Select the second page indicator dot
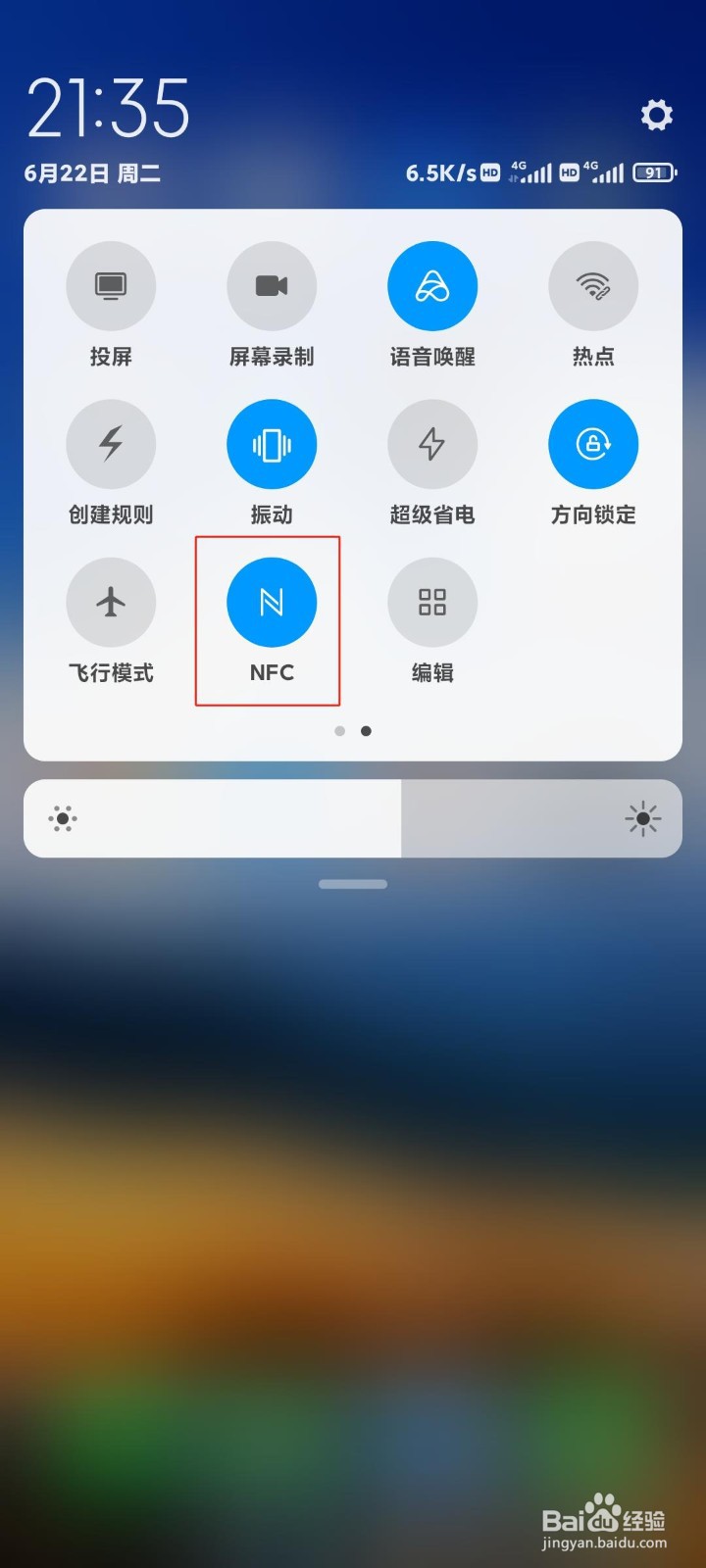Viewport: 706px width, 1568px height. pos(366,731)
